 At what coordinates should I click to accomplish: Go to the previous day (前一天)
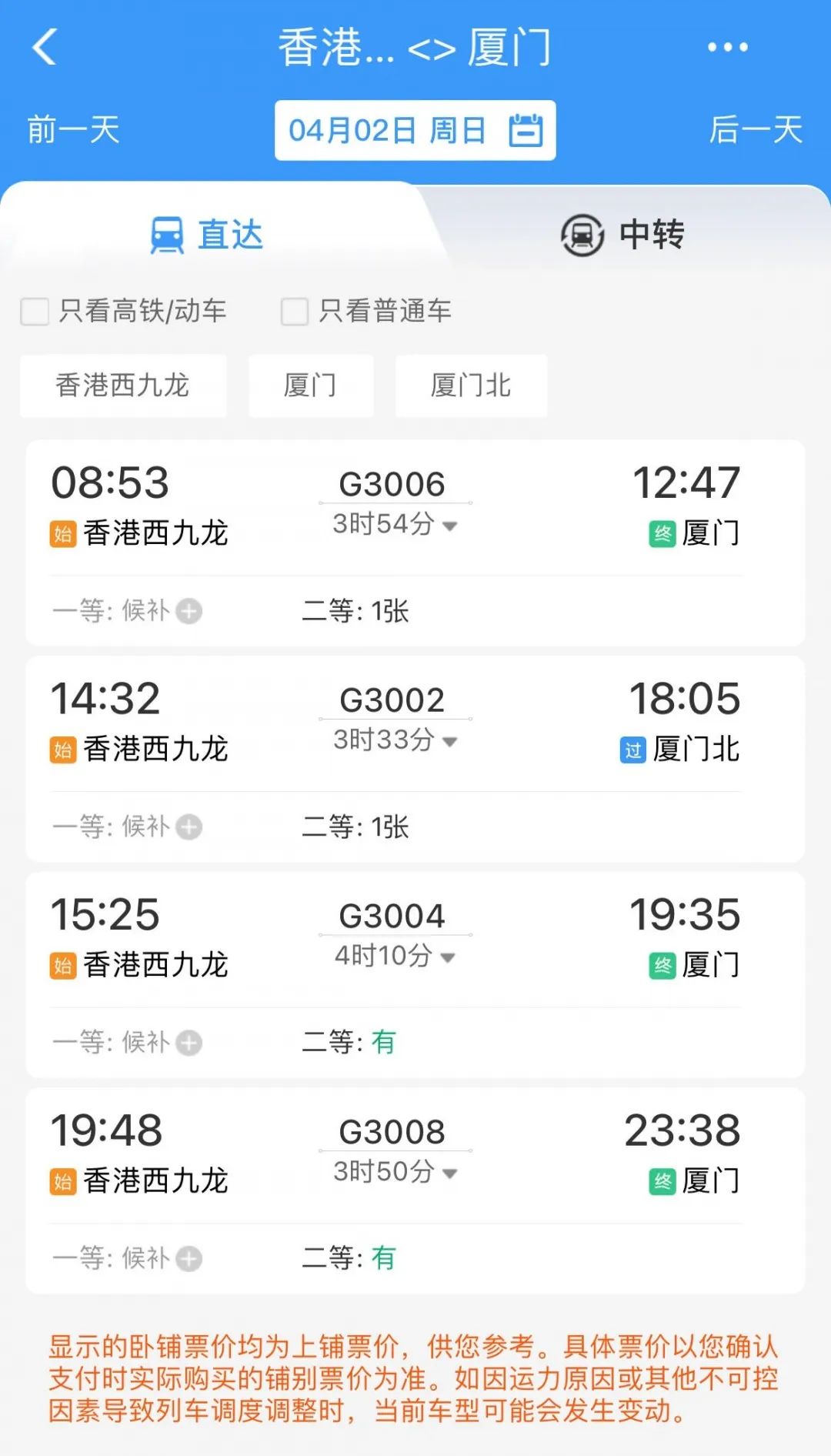point(72,131)
